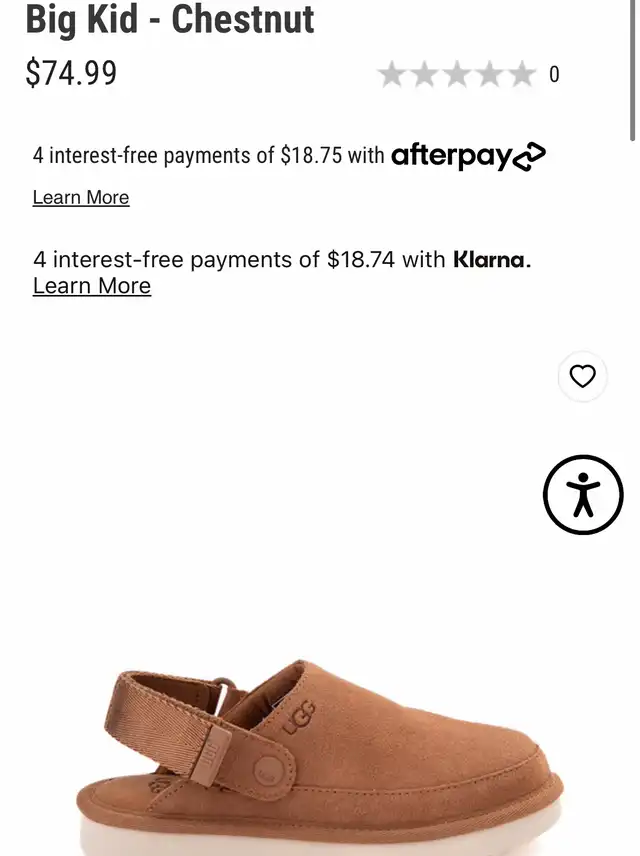The image size is (640, 856).
Task: Open the accessibility options button
Action: (583, 494)
